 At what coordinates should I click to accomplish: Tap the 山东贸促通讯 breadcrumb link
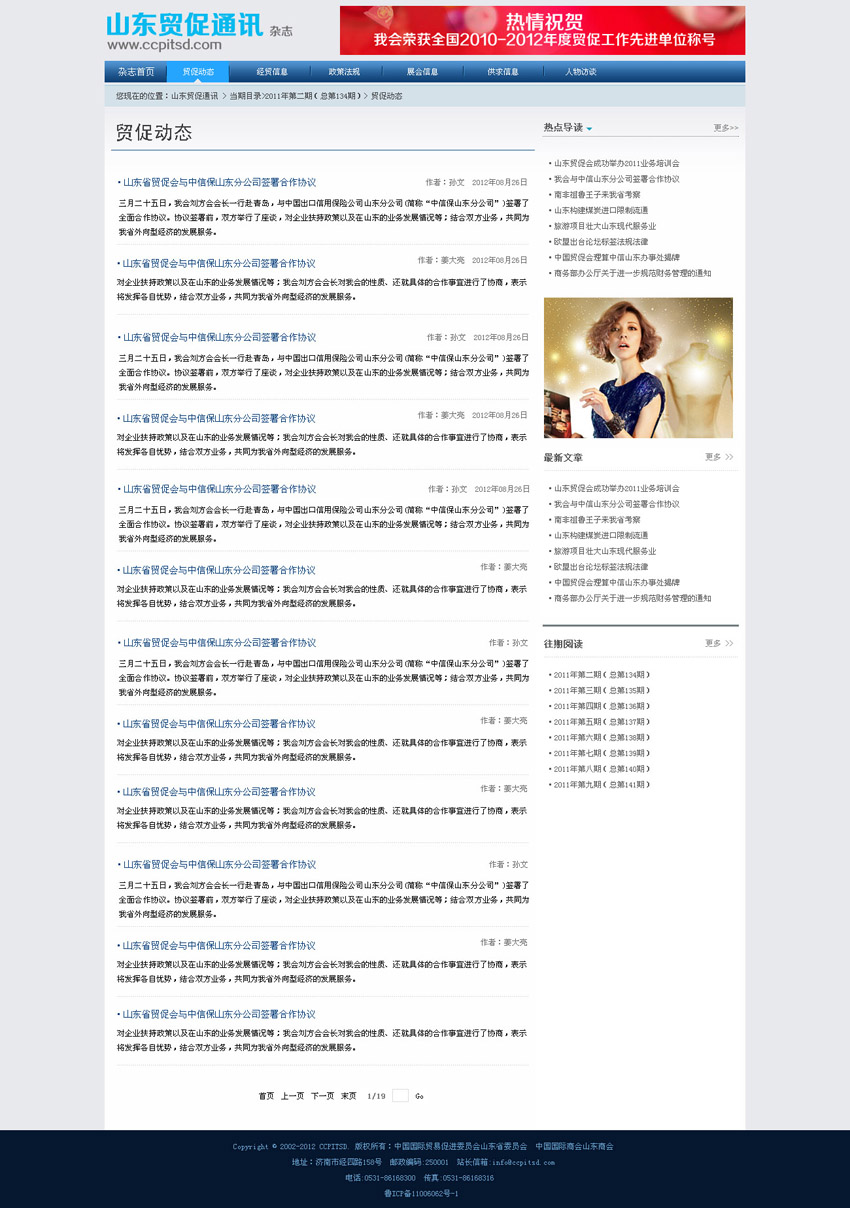pyautogui.click(x=194, y=96)
